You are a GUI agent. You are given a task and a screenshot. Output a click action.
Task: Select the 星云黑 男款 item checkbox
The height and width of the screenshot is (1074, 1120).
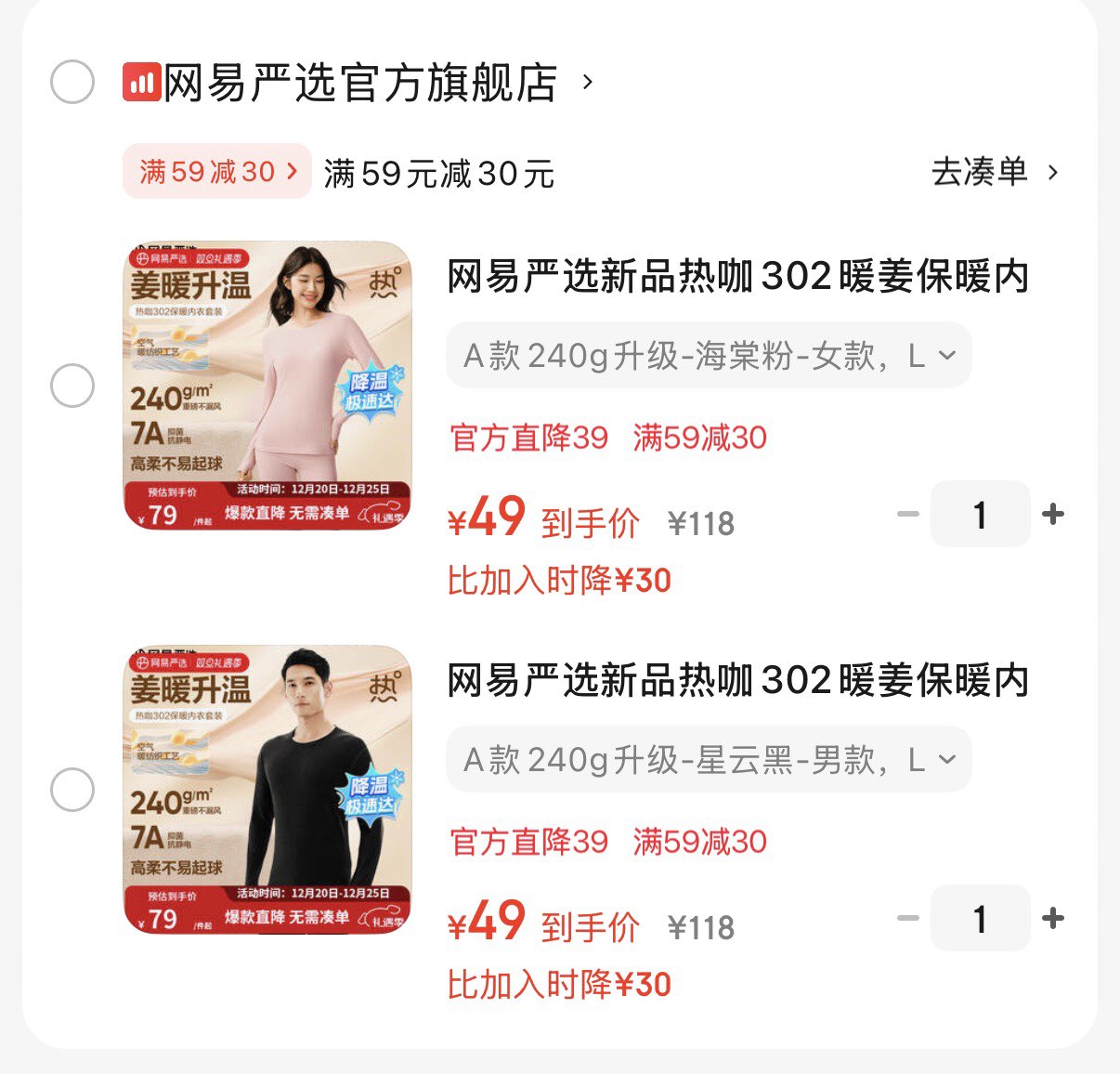pyautogui.click(x=72, y=790)
